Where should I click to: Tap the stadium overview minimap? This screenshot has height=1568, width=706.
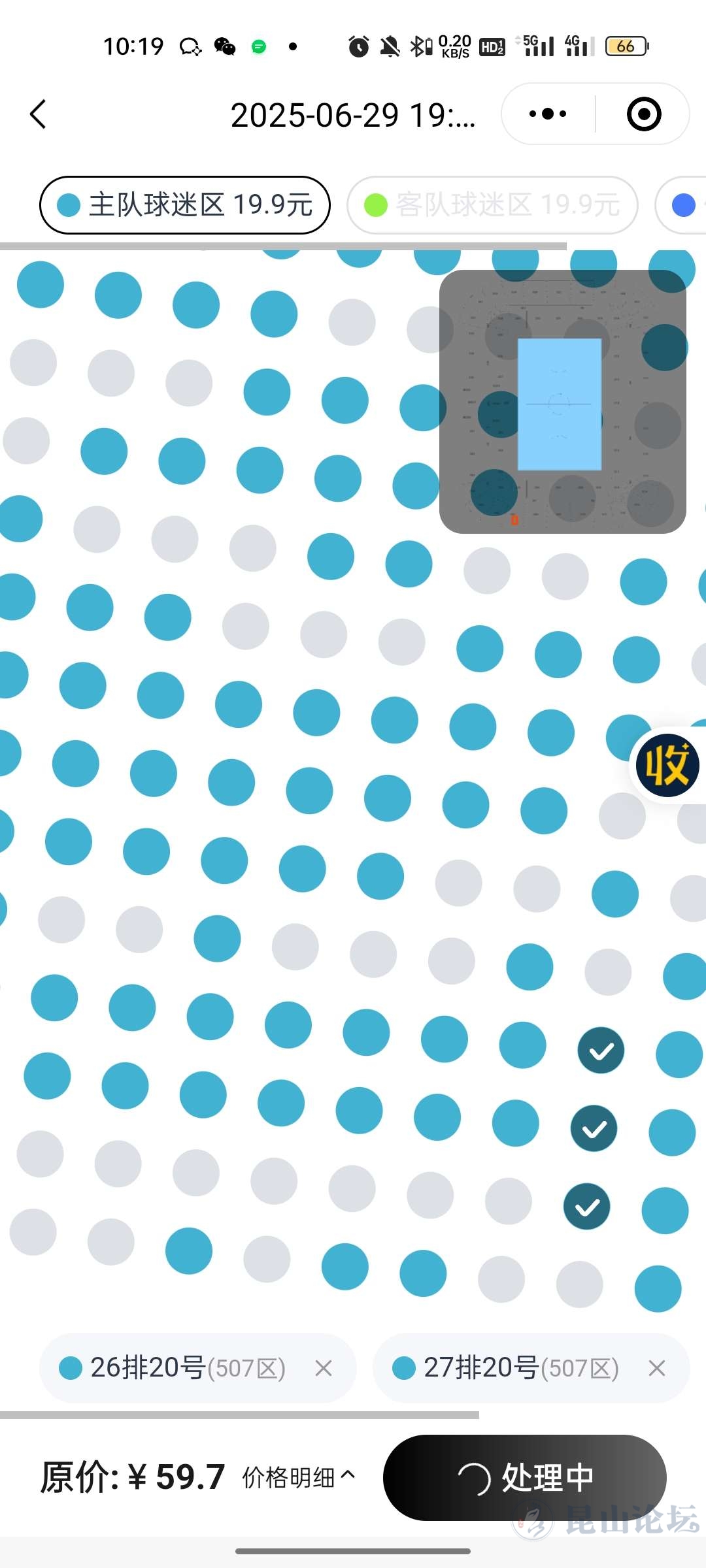pyautogui.click(x=562, y=402)
